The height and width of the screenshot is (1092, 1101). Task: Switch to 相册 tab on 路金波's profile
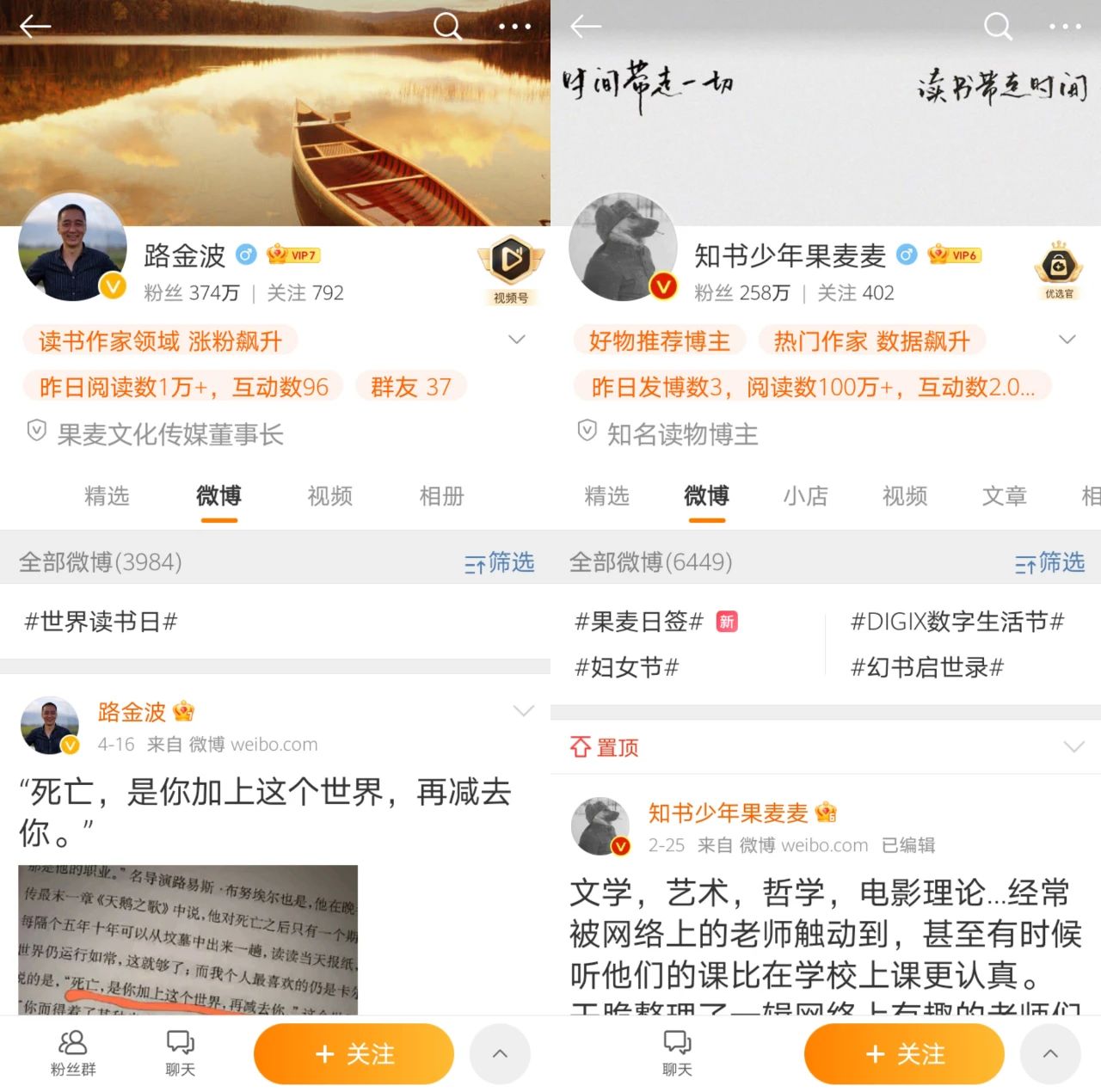tap(441, 496)
